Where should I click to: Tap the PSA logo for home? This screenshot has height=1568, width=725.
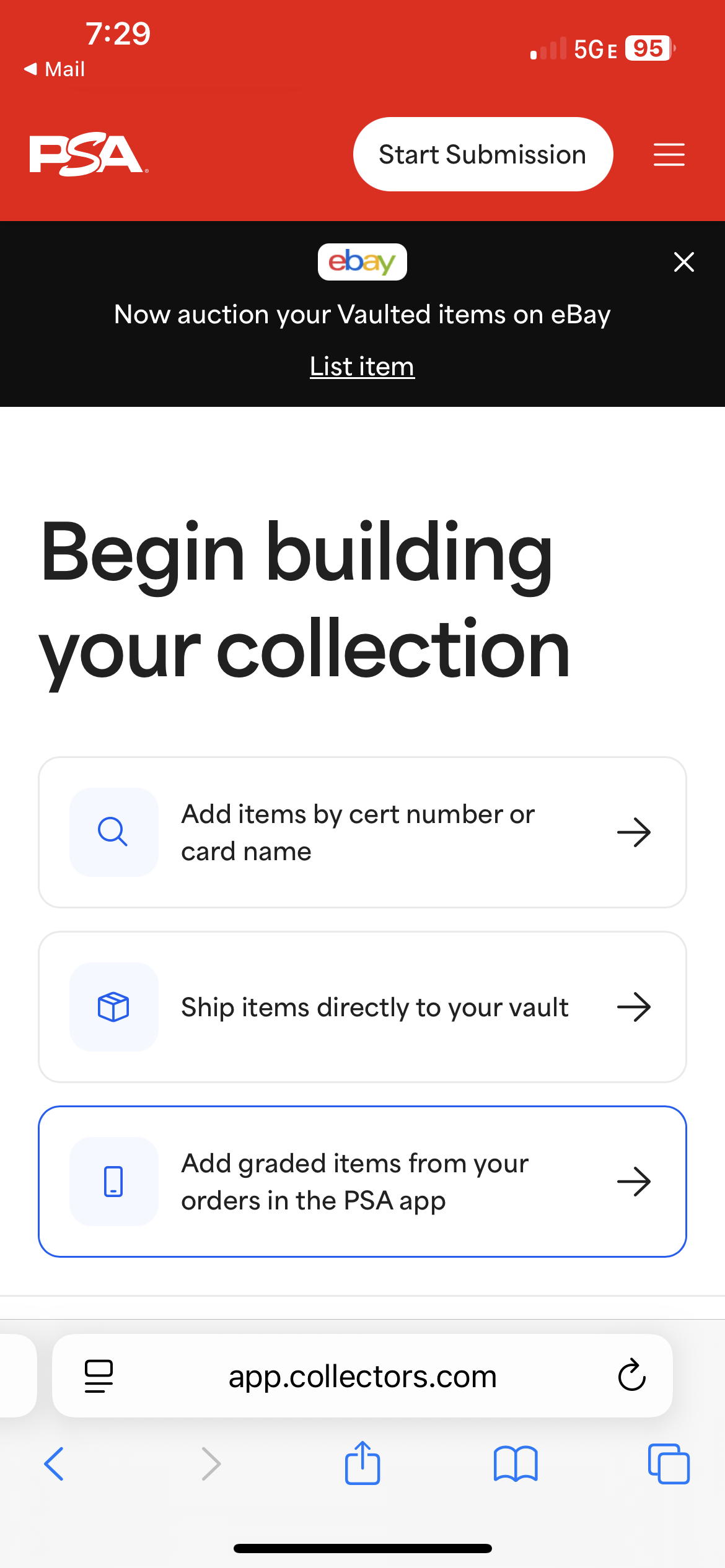tap(89, 154)
